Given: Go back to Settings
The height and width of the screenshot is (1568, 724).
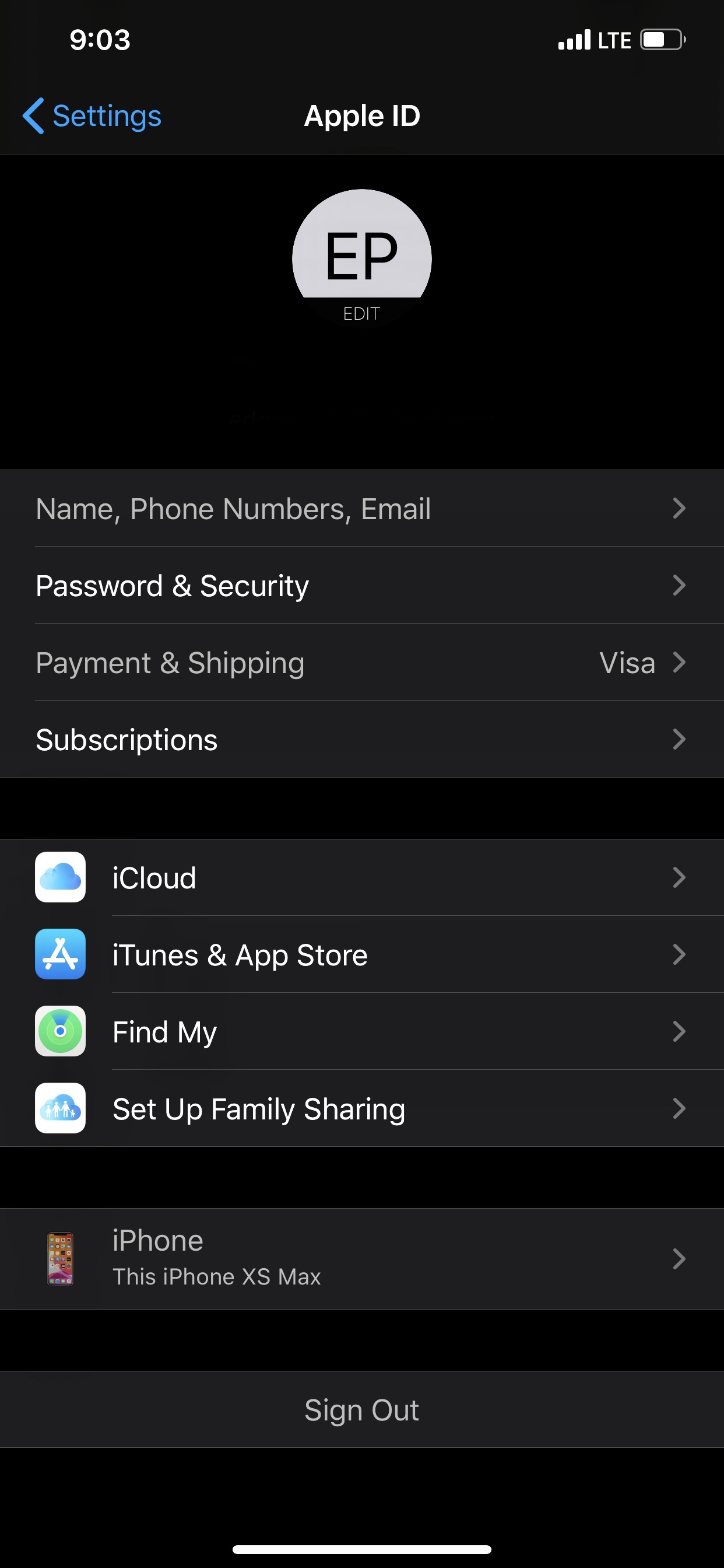Looking at the screenshot, I should pos(93,116).
